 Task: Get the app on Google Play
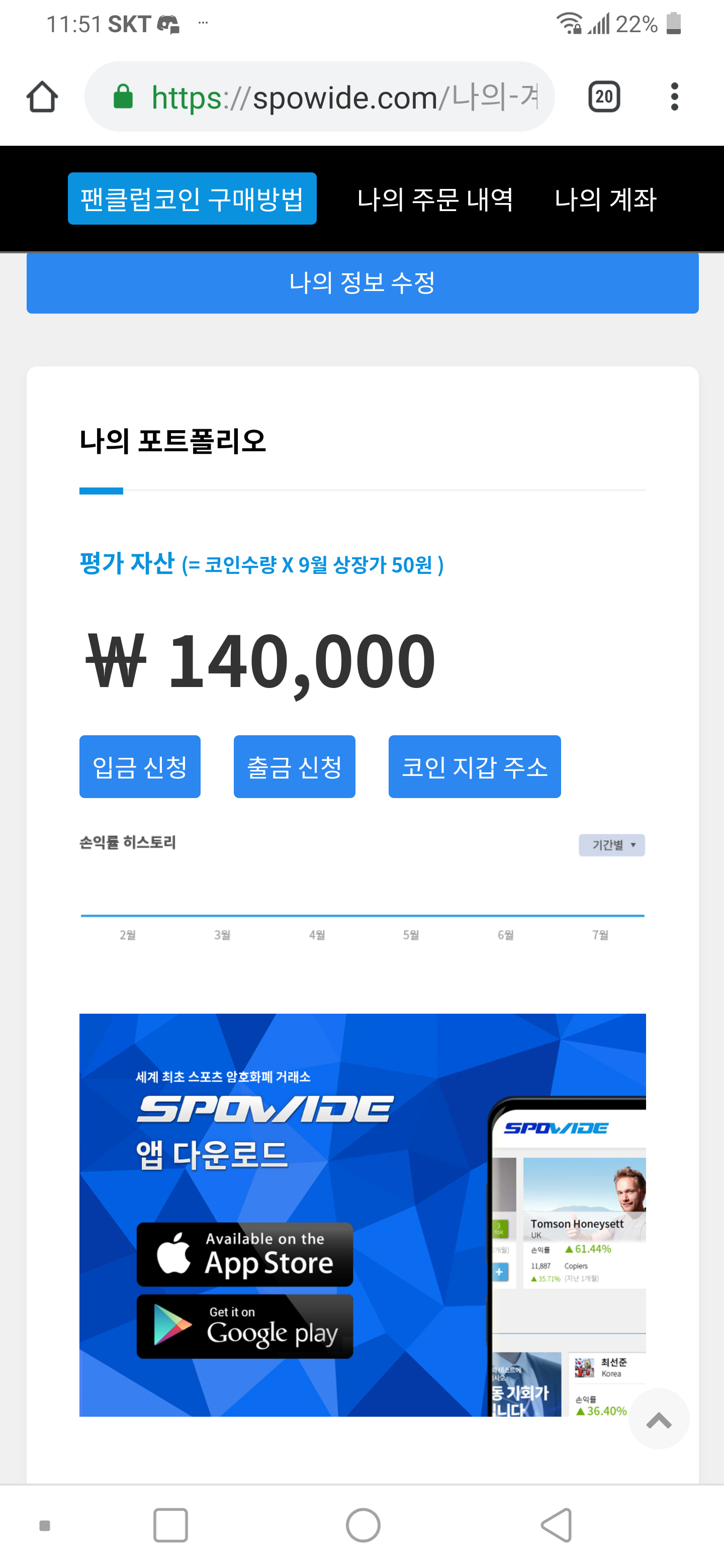(245, 1326)
